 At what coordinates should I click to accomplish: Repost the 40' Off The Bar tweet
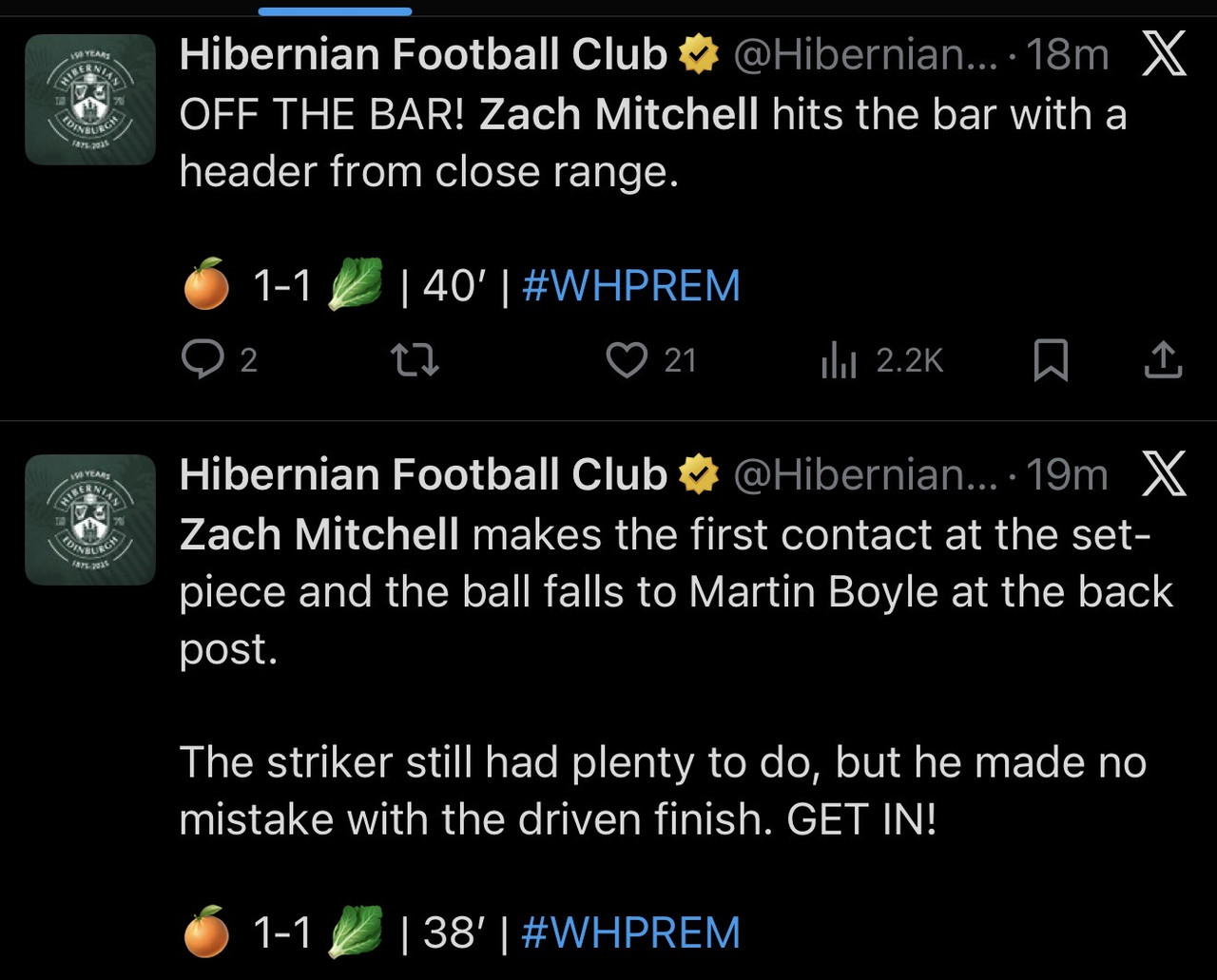[x=415, y=360]
